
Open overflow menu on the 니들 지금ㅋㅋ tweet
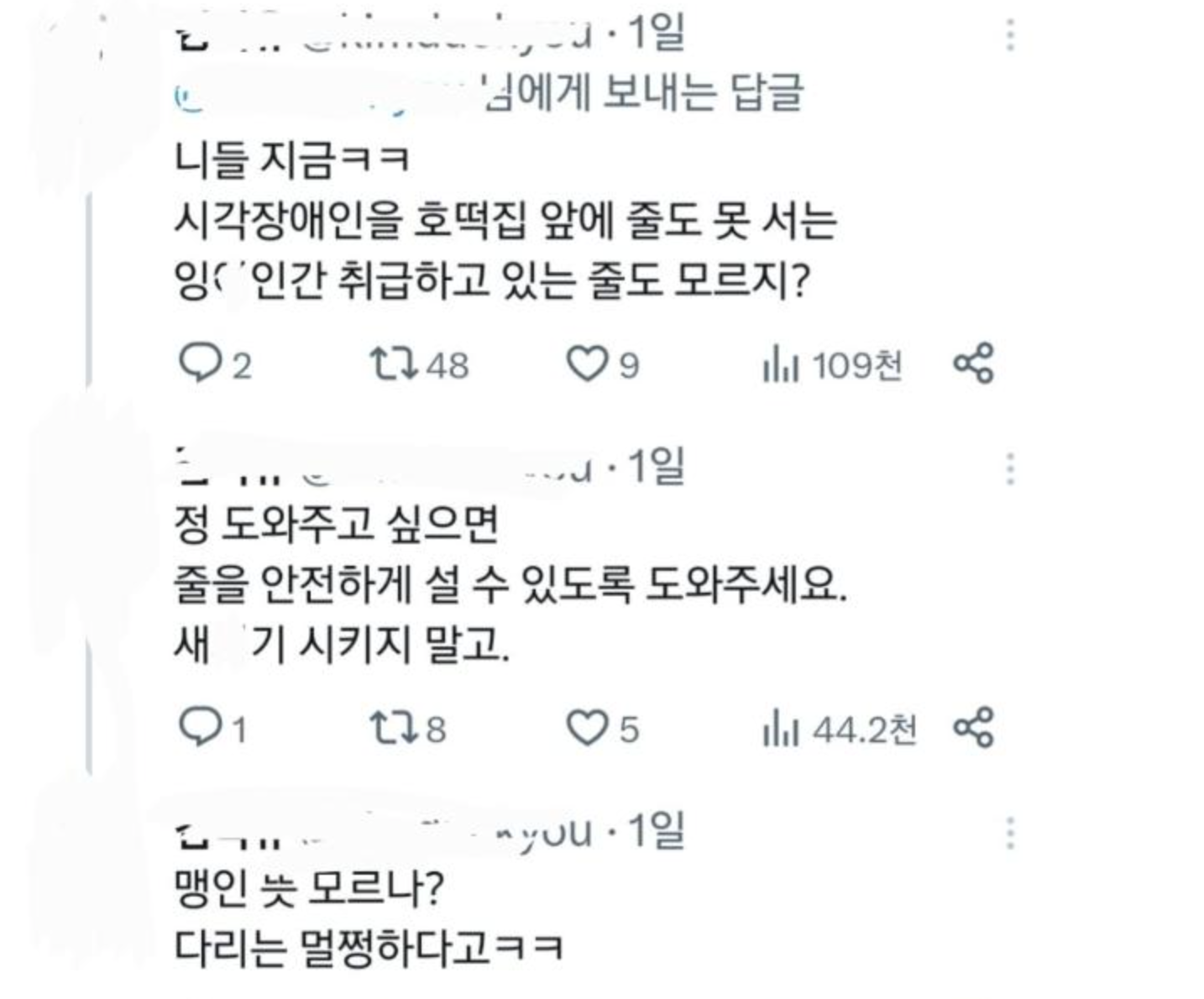pyautogui.click(x=1010, y=35)
